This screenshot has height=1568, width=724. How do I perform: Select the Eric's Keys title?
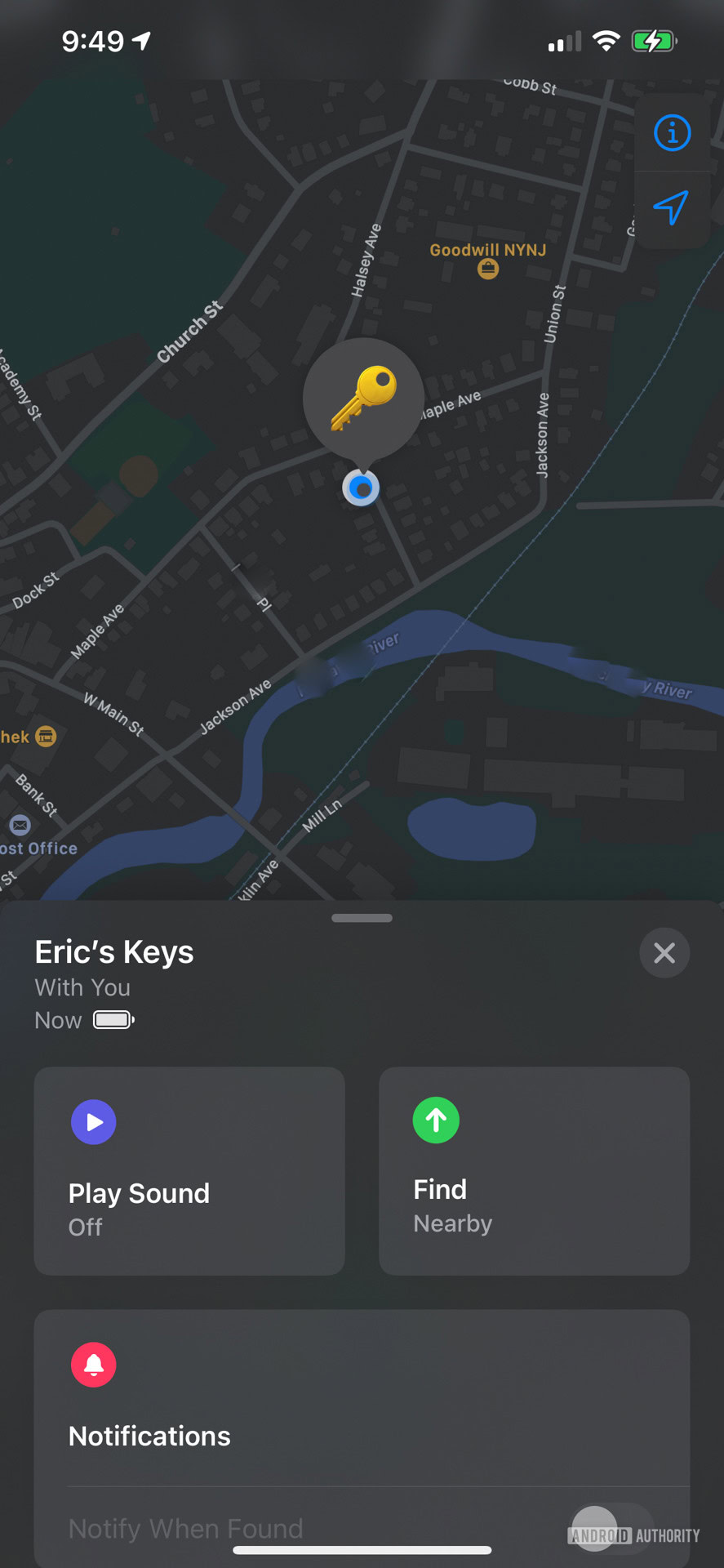tap(113, 951)
